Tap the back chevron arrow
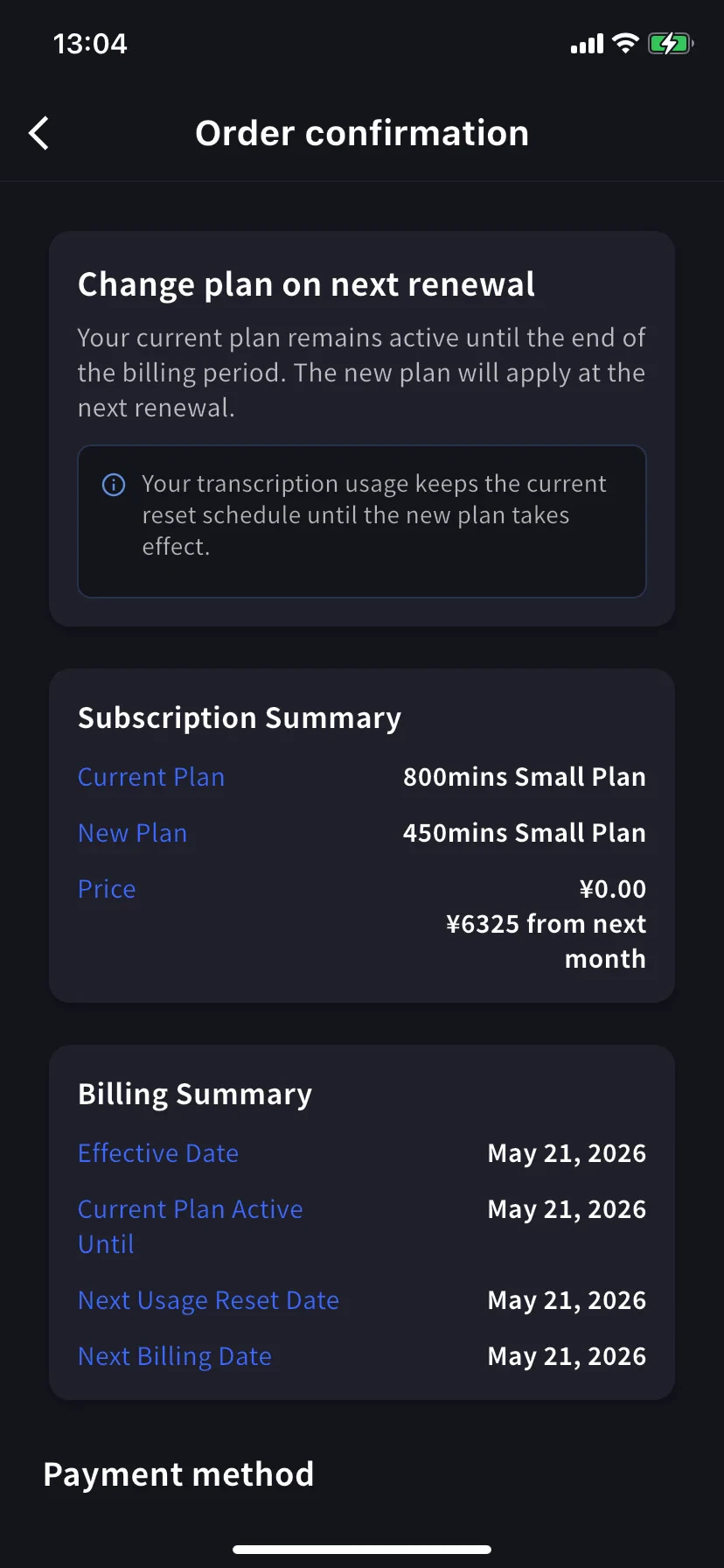Viewport: 724px width, 1568px height. point(38,133)
